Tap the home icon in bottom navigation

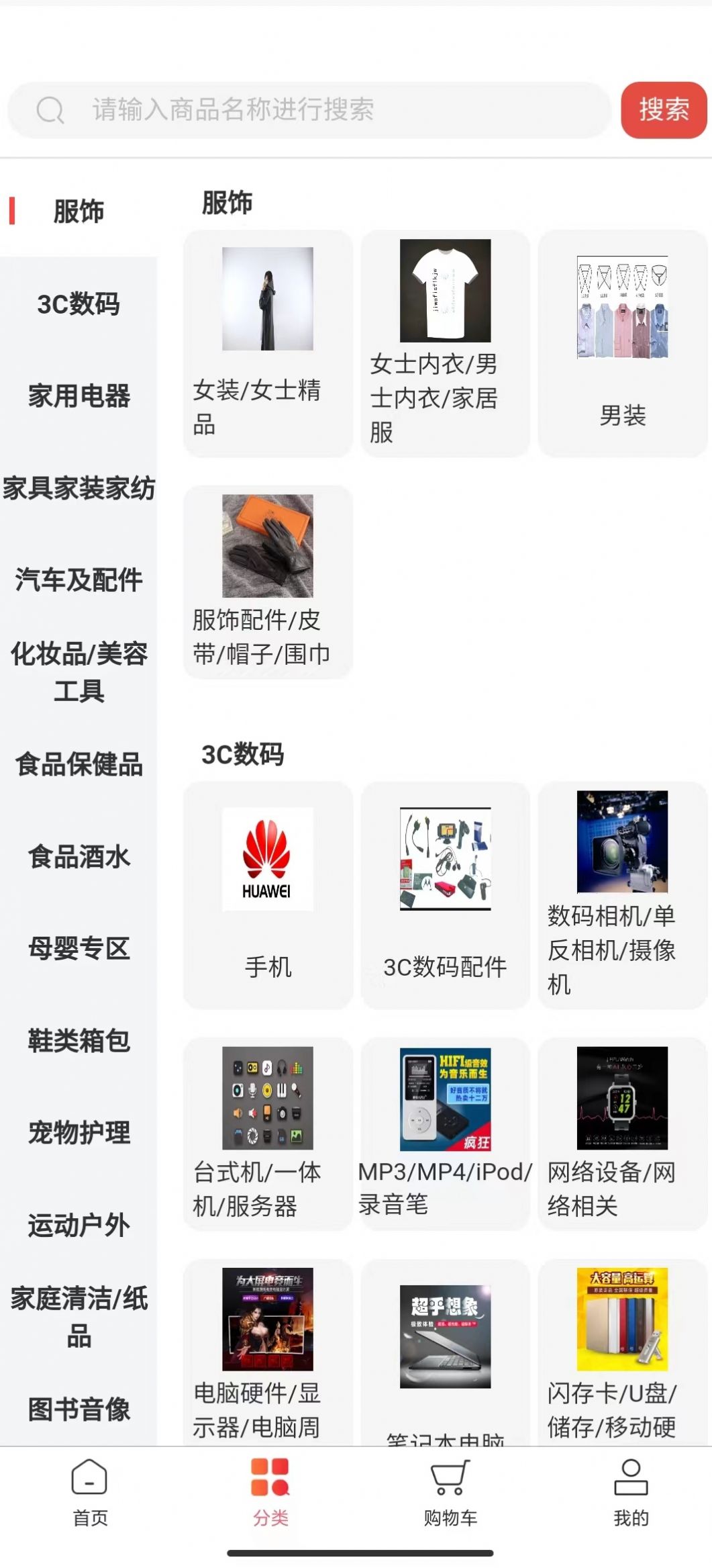89,1479
